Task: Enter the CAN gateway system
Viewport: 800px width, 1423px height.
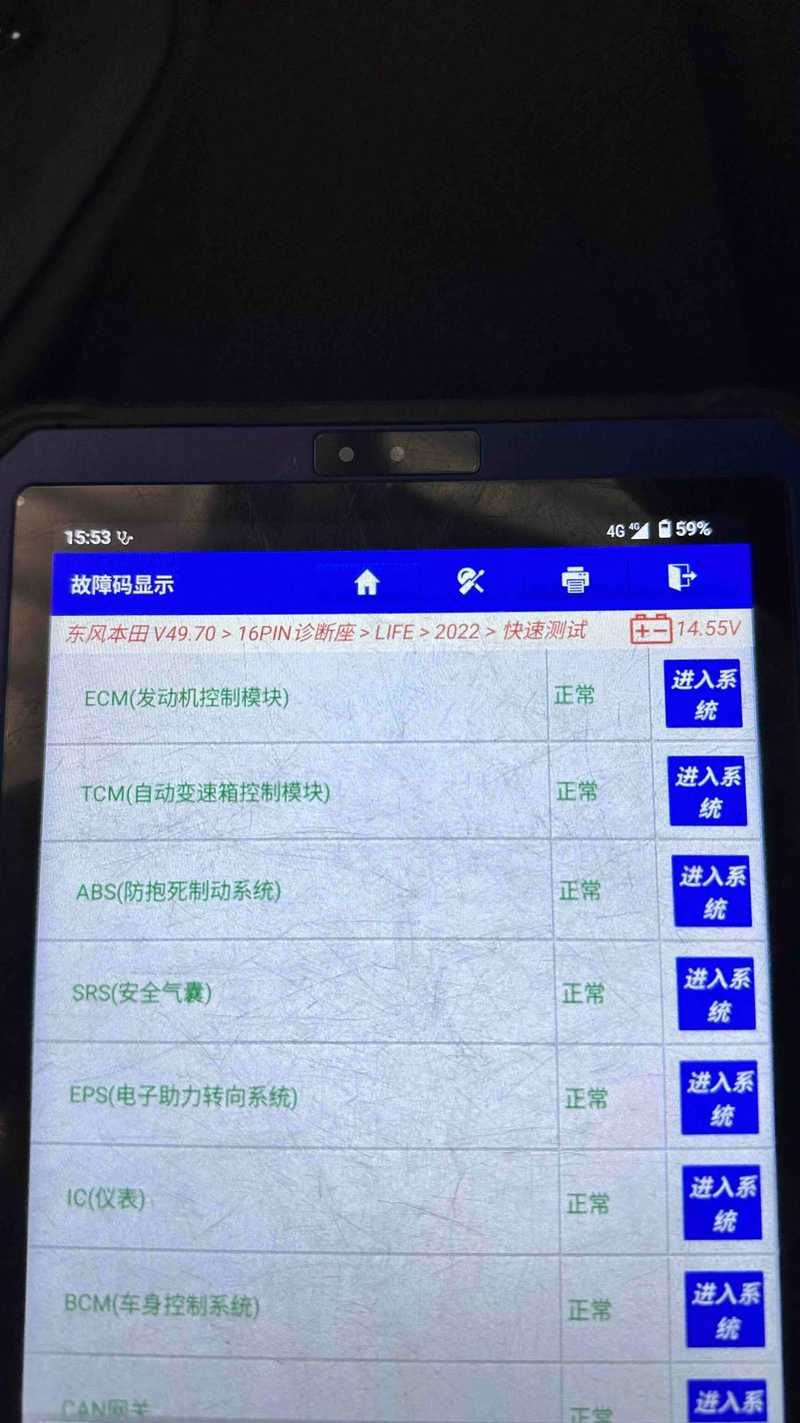Action: coord(729,1402)
